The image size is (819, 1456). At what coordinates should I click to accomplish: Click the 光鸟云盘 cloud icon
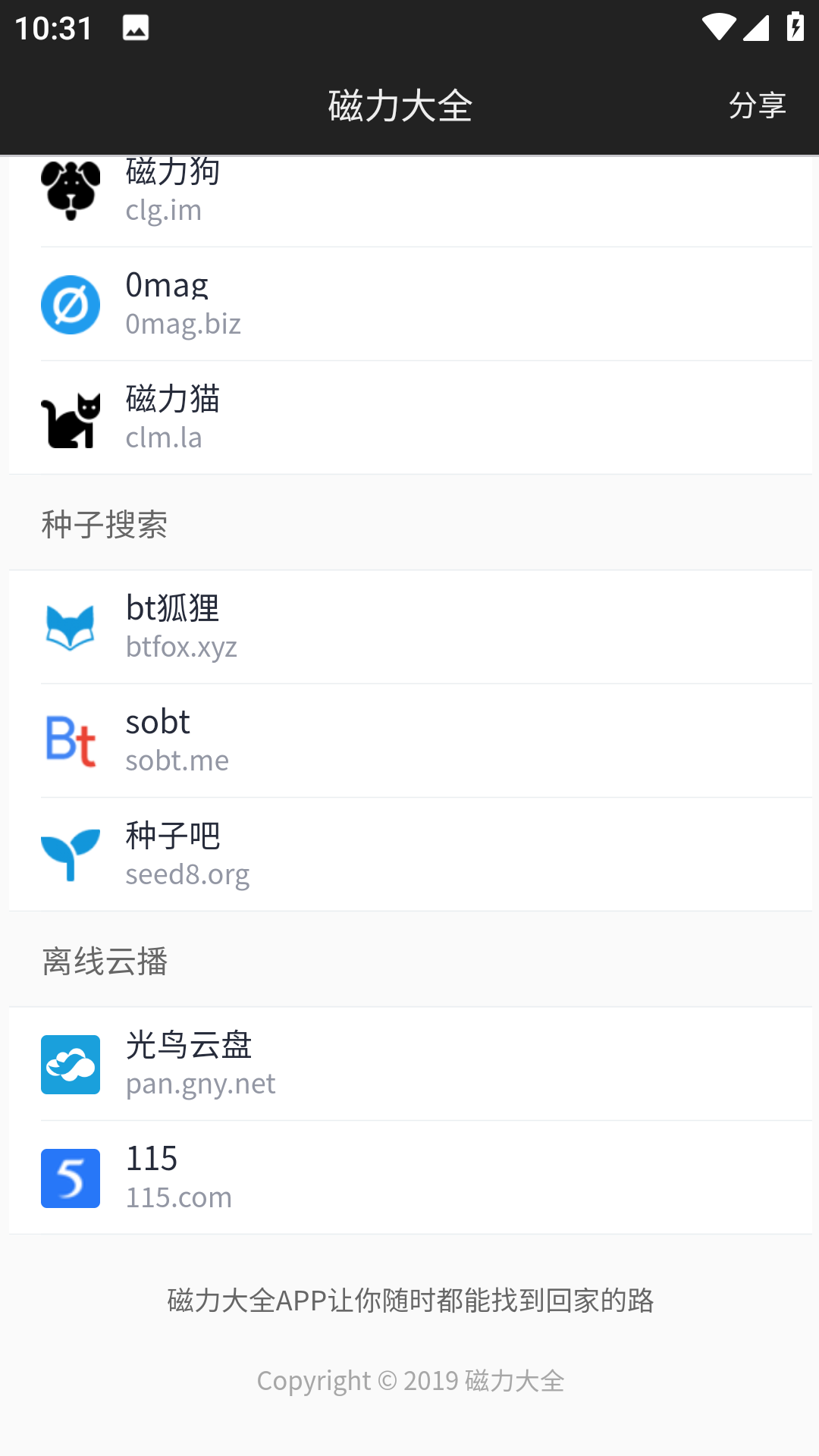(x=71, y=1064)
